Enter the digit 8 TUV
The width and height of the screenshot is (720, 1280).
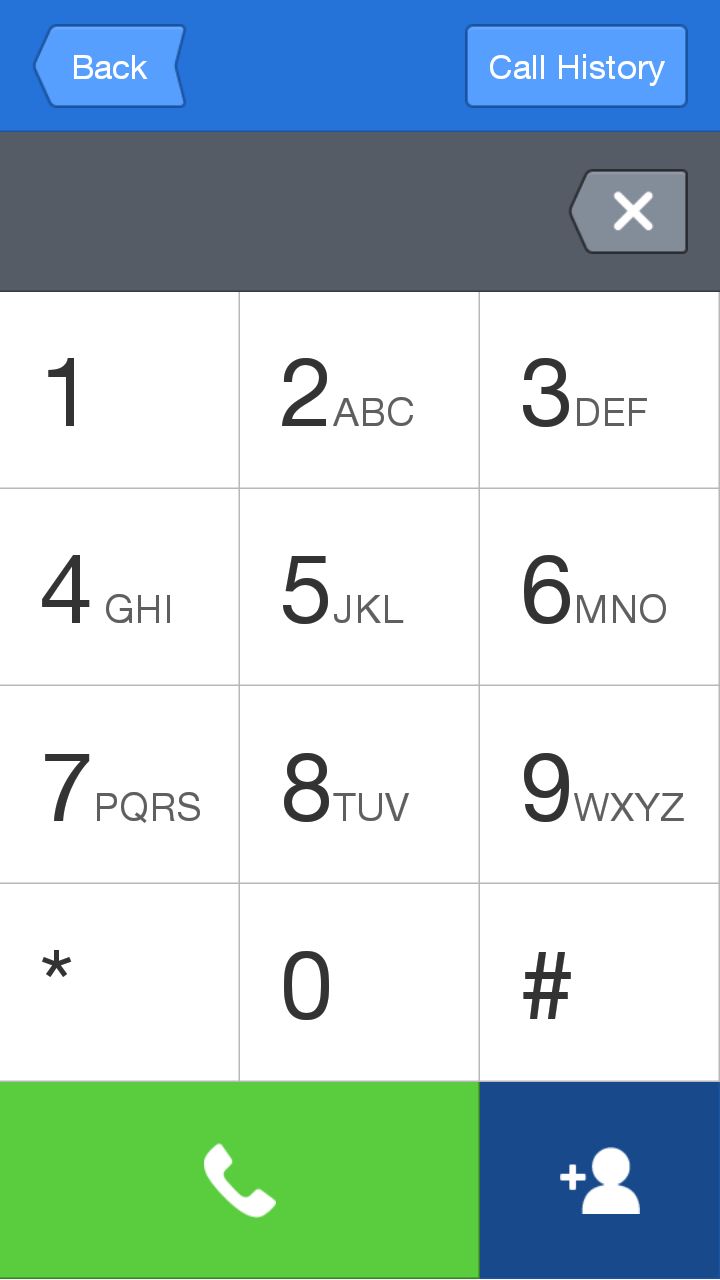(359, 785)
